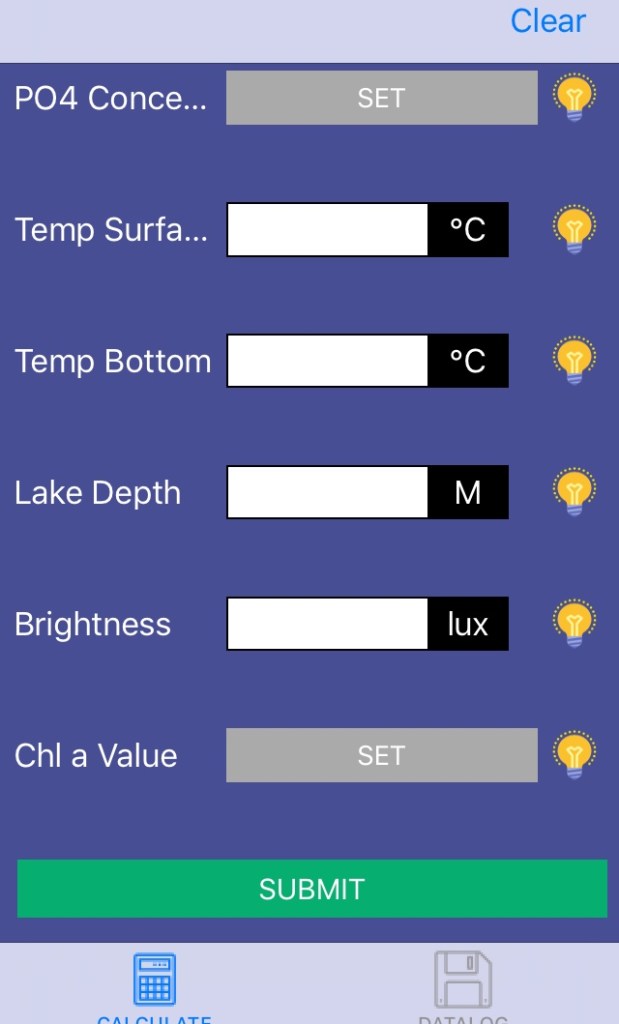This screenshot has height=1024, width=619.
Task: Set the Chl a Value
Action: (381, 755)
